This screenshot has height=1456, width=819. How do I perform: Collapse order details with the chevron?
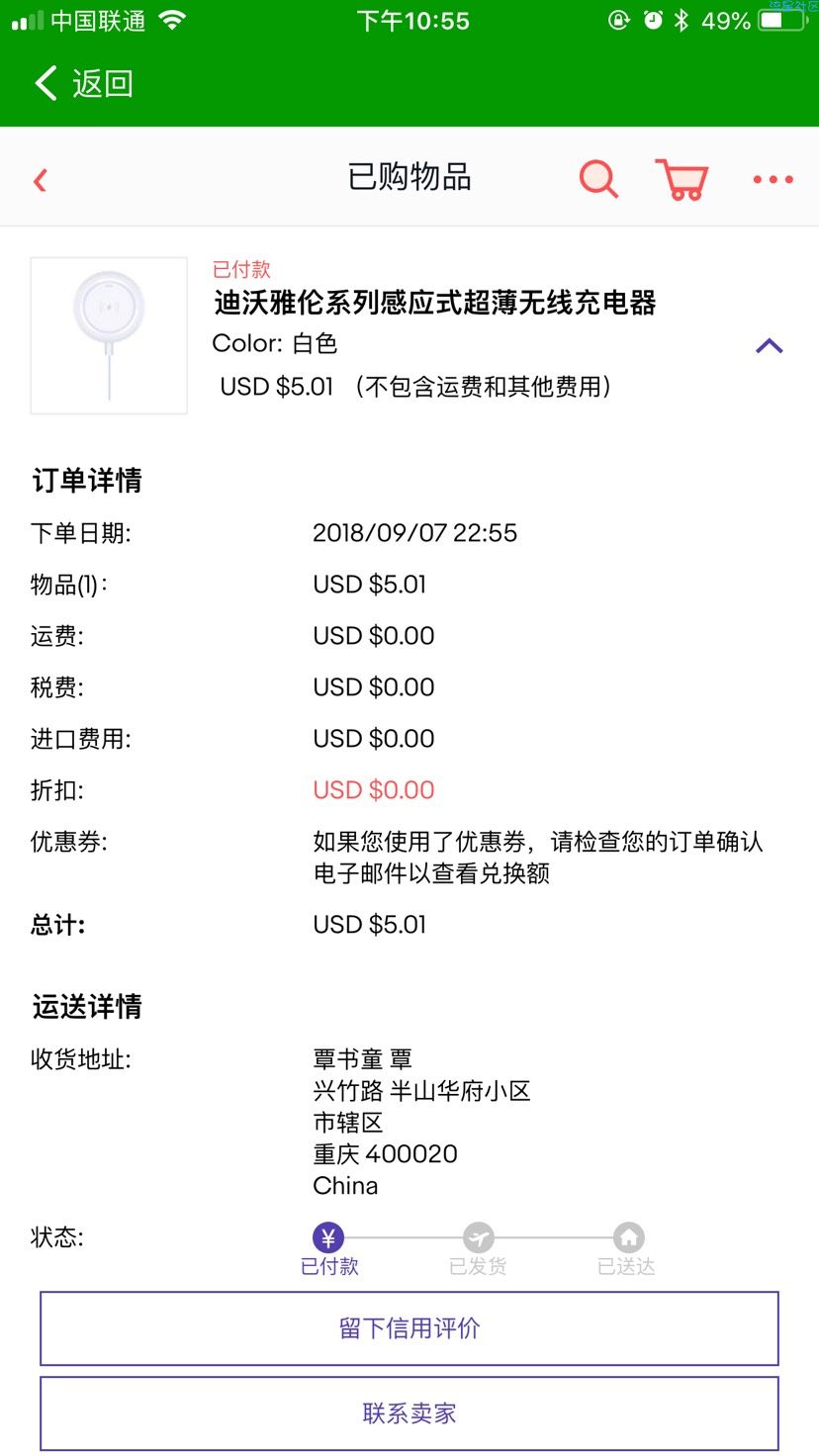click(x=770, y=346)
